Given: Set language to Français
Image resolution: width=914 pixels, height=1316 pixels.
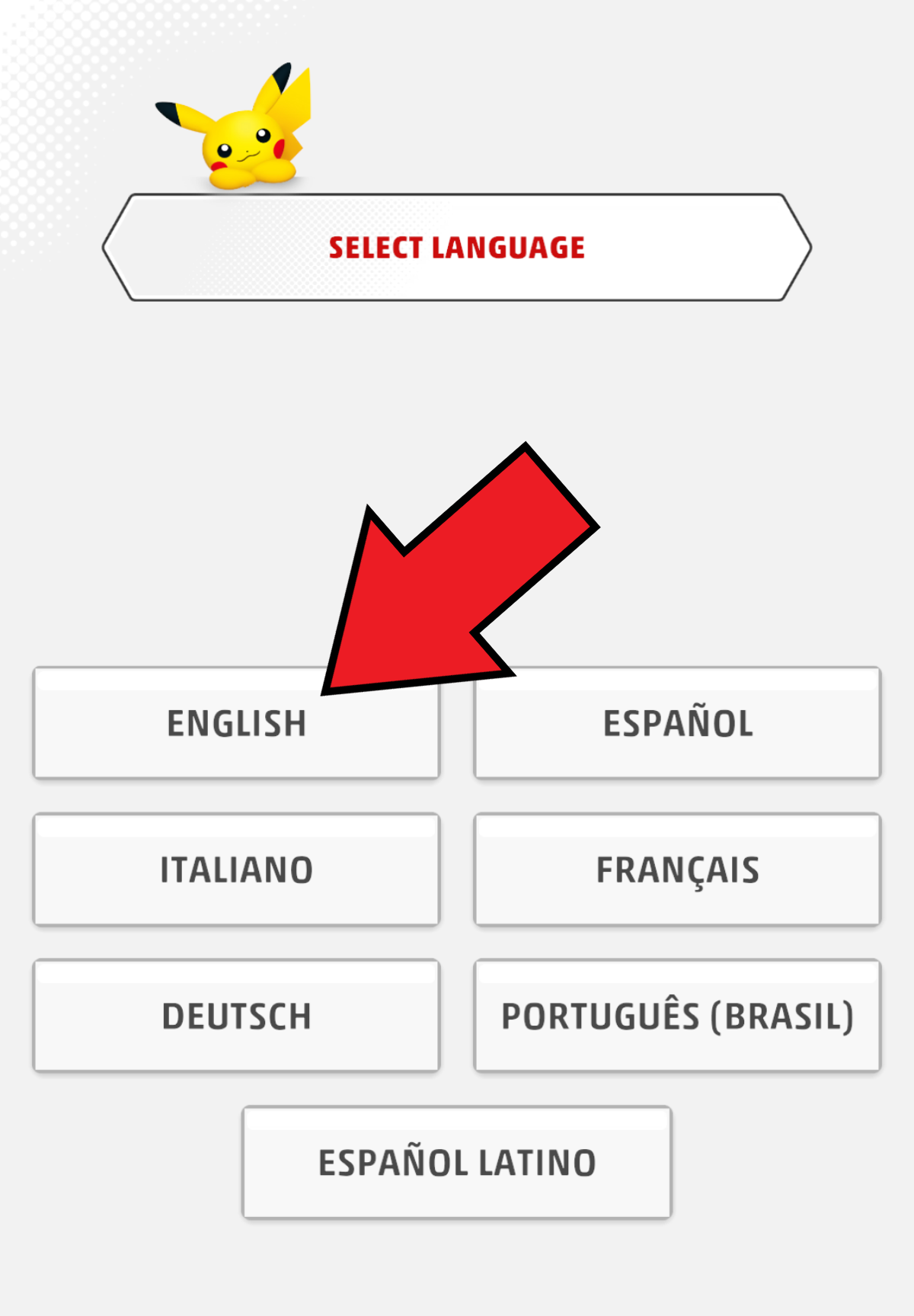Looking at the screenshot, I should click(x=677, y=869).
